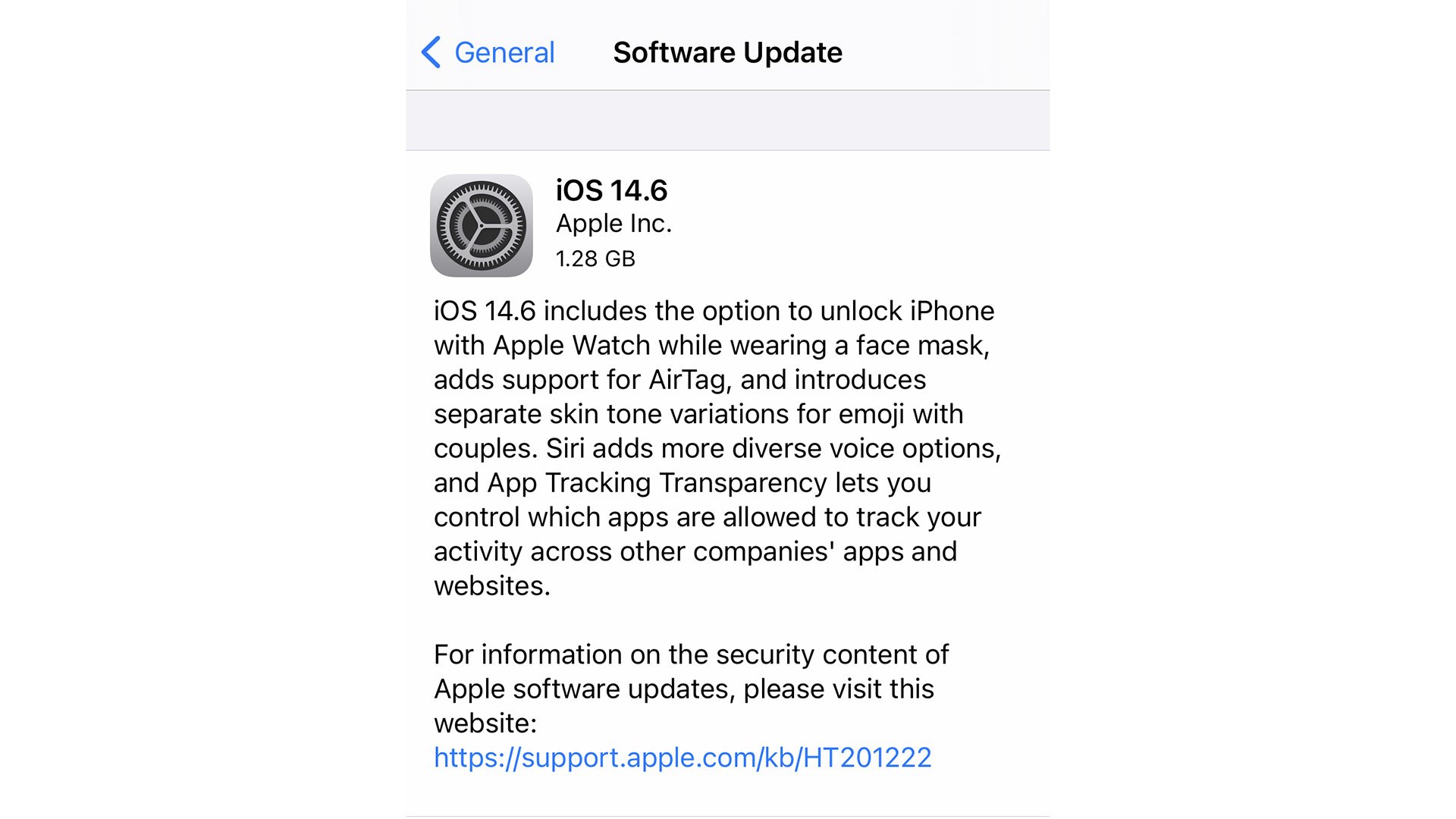This screenshot has width=1456, height=819.
Task: Open the support.apple.com HT201222 link
Action: point(682,758)
